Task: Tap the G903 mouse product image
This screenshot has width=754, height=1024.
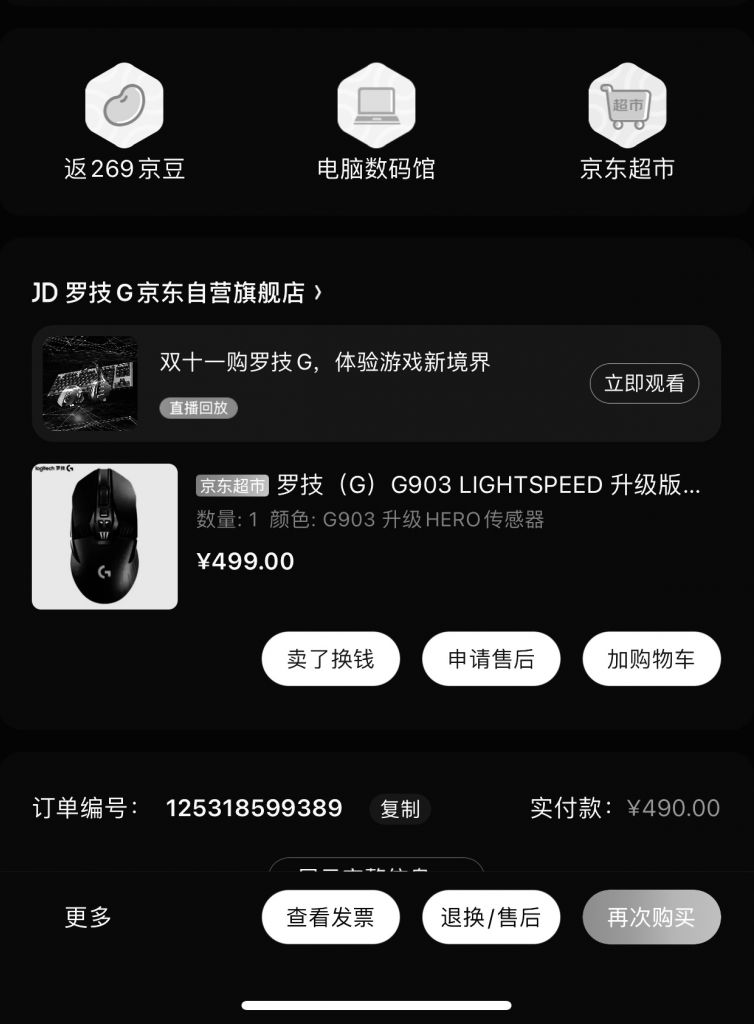Action: 107,534
